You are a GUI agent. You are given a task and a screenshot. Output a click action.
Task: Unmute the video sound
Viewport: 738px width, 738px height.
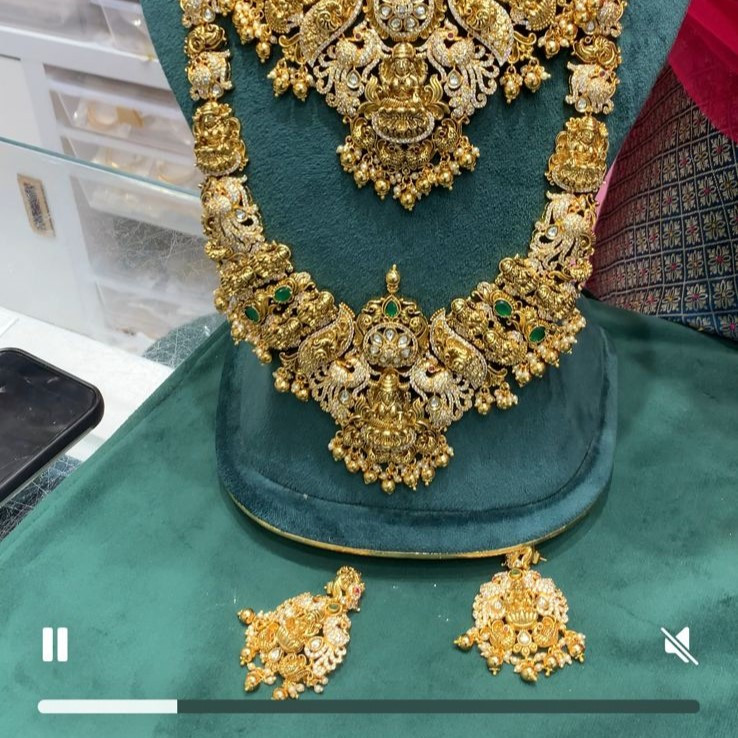[x=680, y=646]
